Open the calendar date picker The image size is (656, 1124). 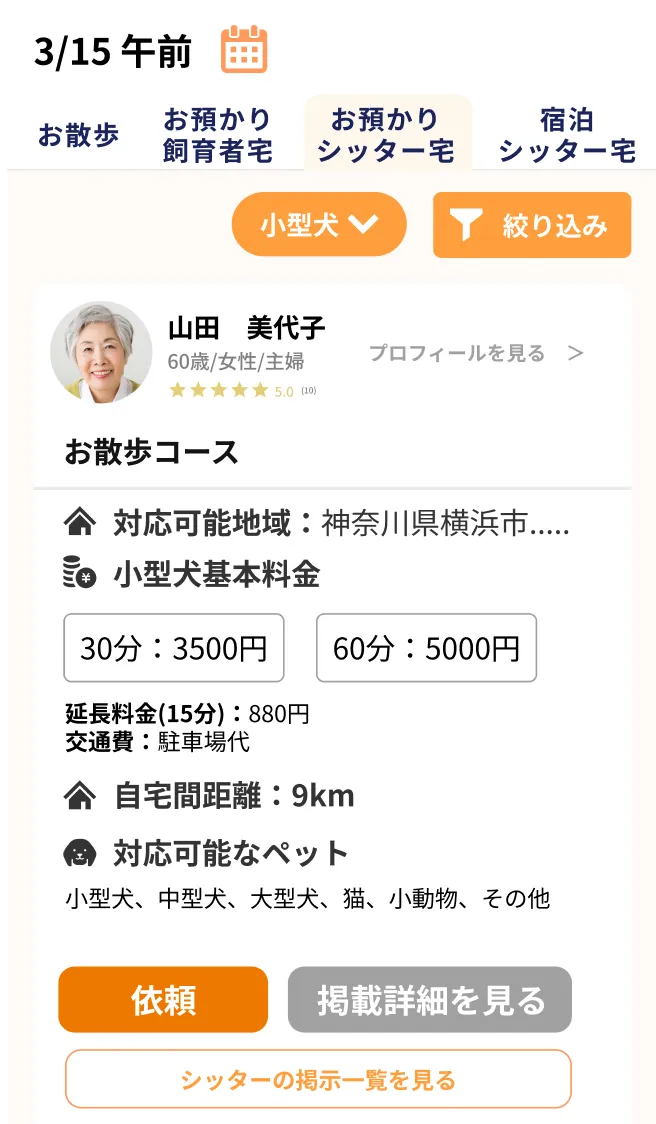[x=244, y=49]
